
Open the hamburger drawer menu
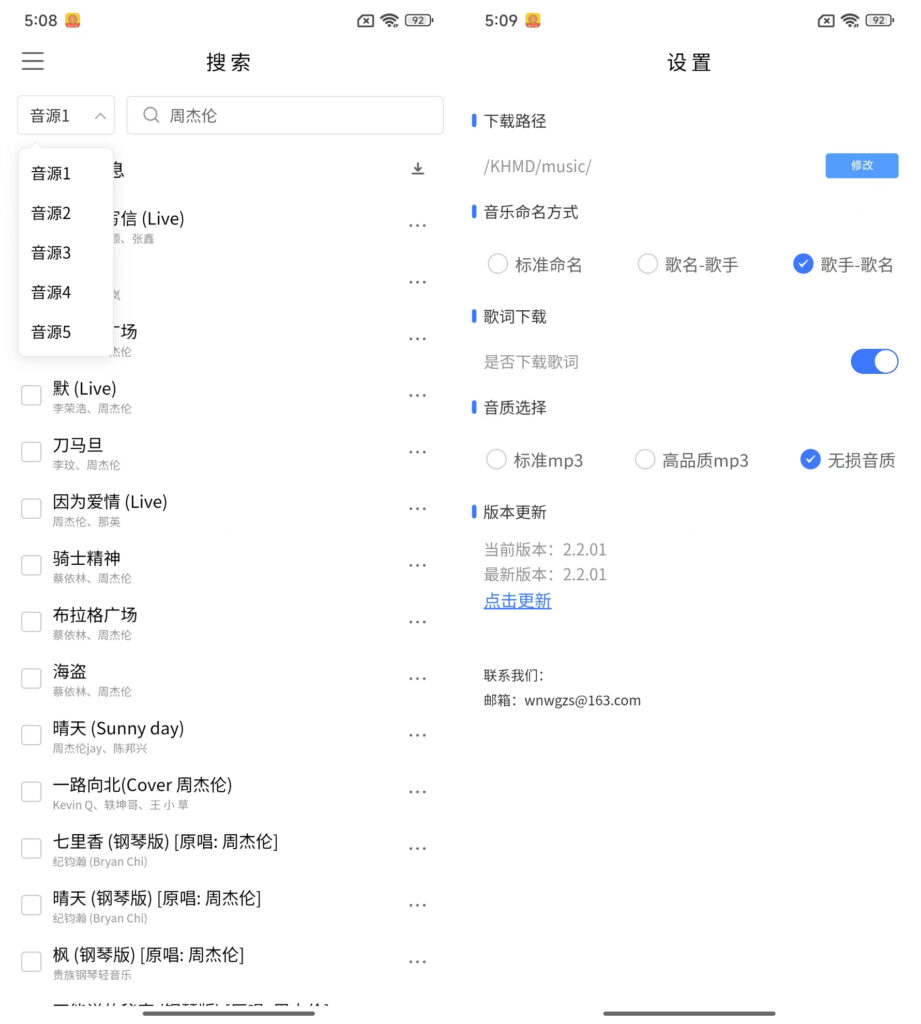pyautogui.click(x=33, y=61)
